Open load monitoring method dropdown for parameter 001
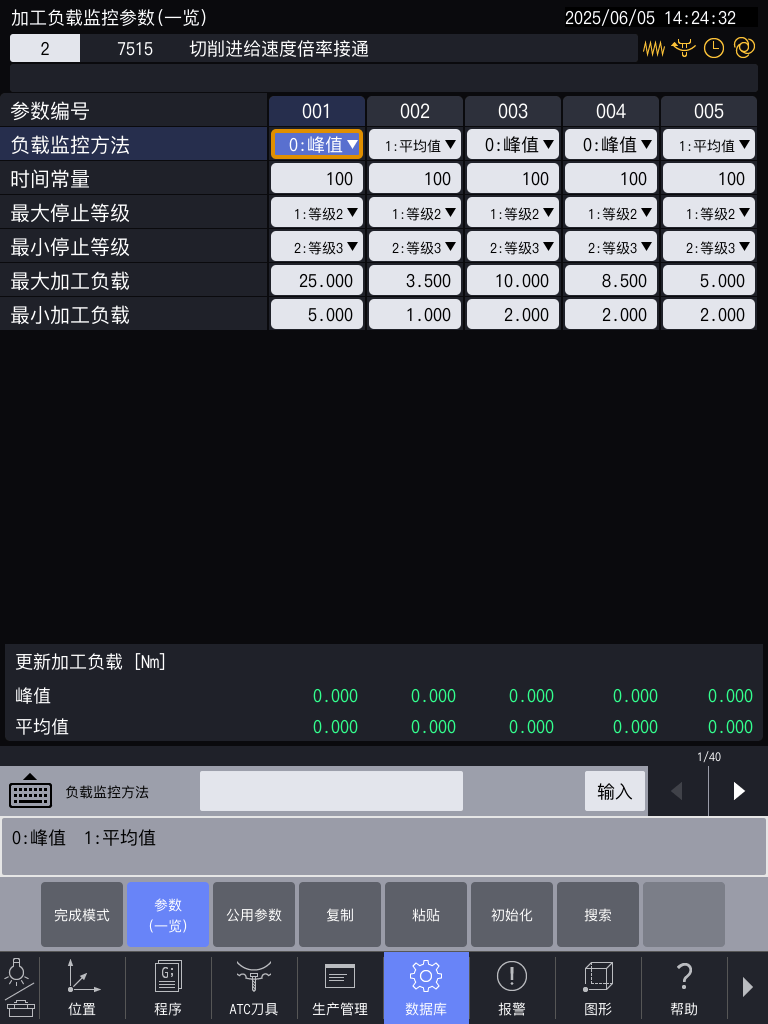The height and width of the screenshot is (1024, 768). click(x=316, y=145)
